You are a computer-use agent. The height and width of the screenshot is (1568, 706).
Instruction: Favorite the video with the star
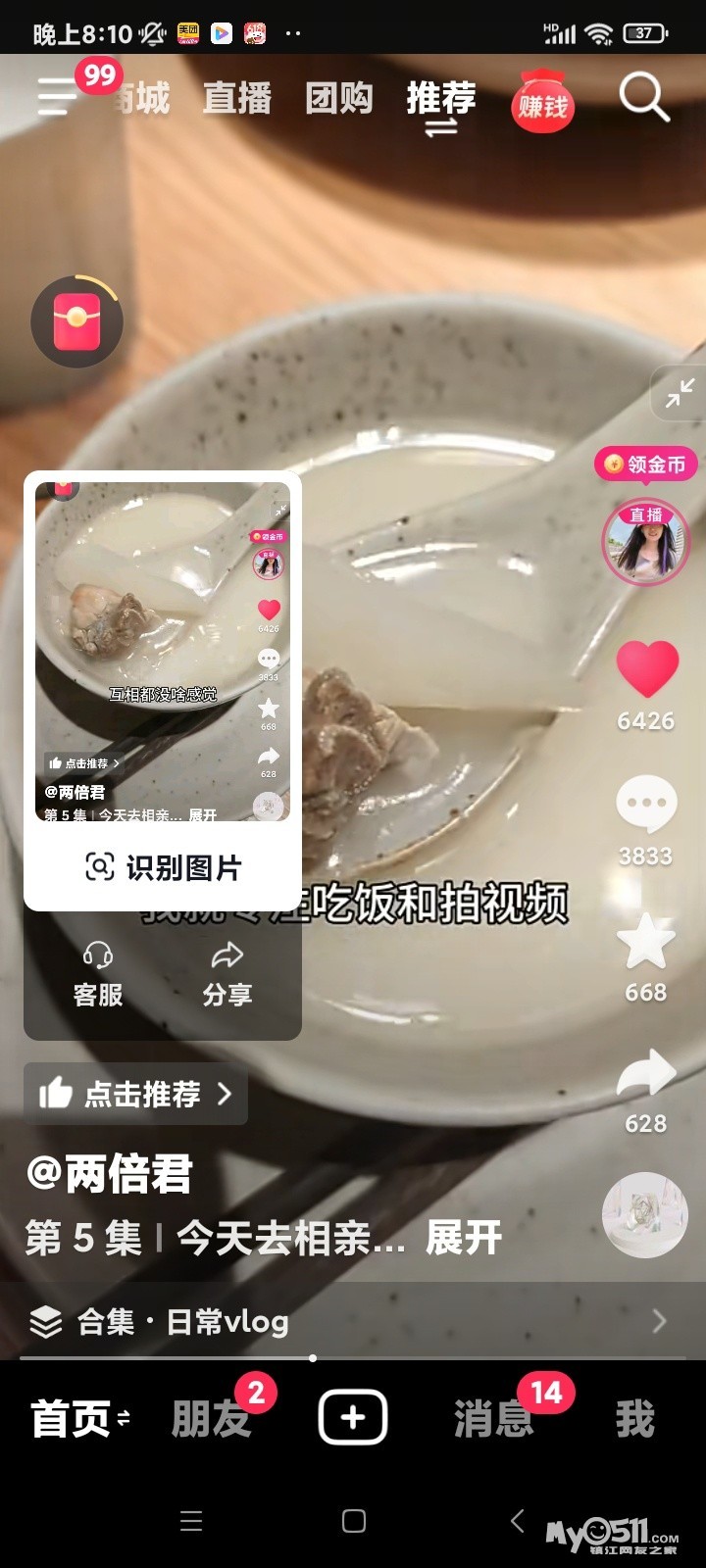[646, 942]
